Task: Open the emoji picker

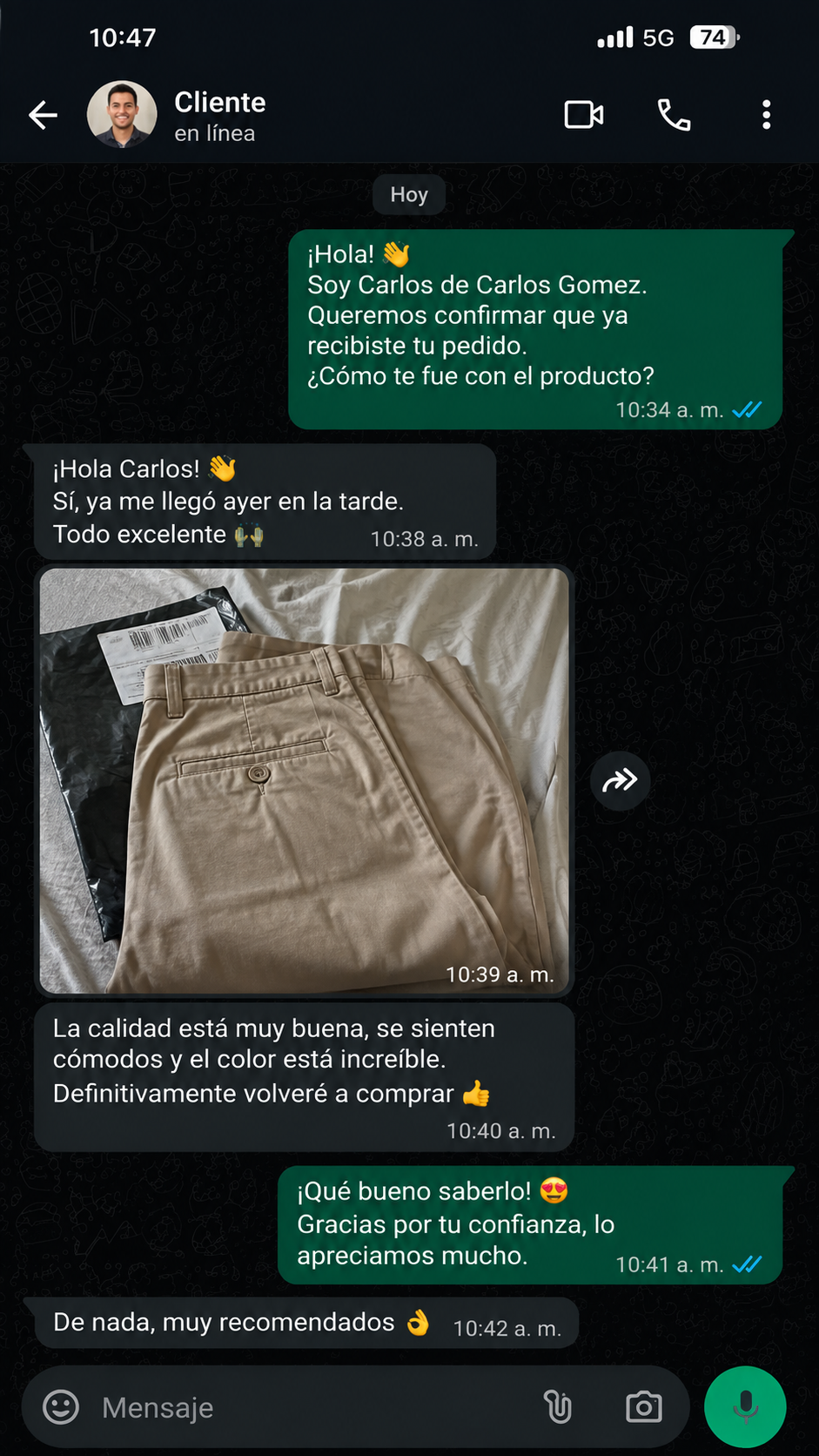Action: tap(61, 1407)
